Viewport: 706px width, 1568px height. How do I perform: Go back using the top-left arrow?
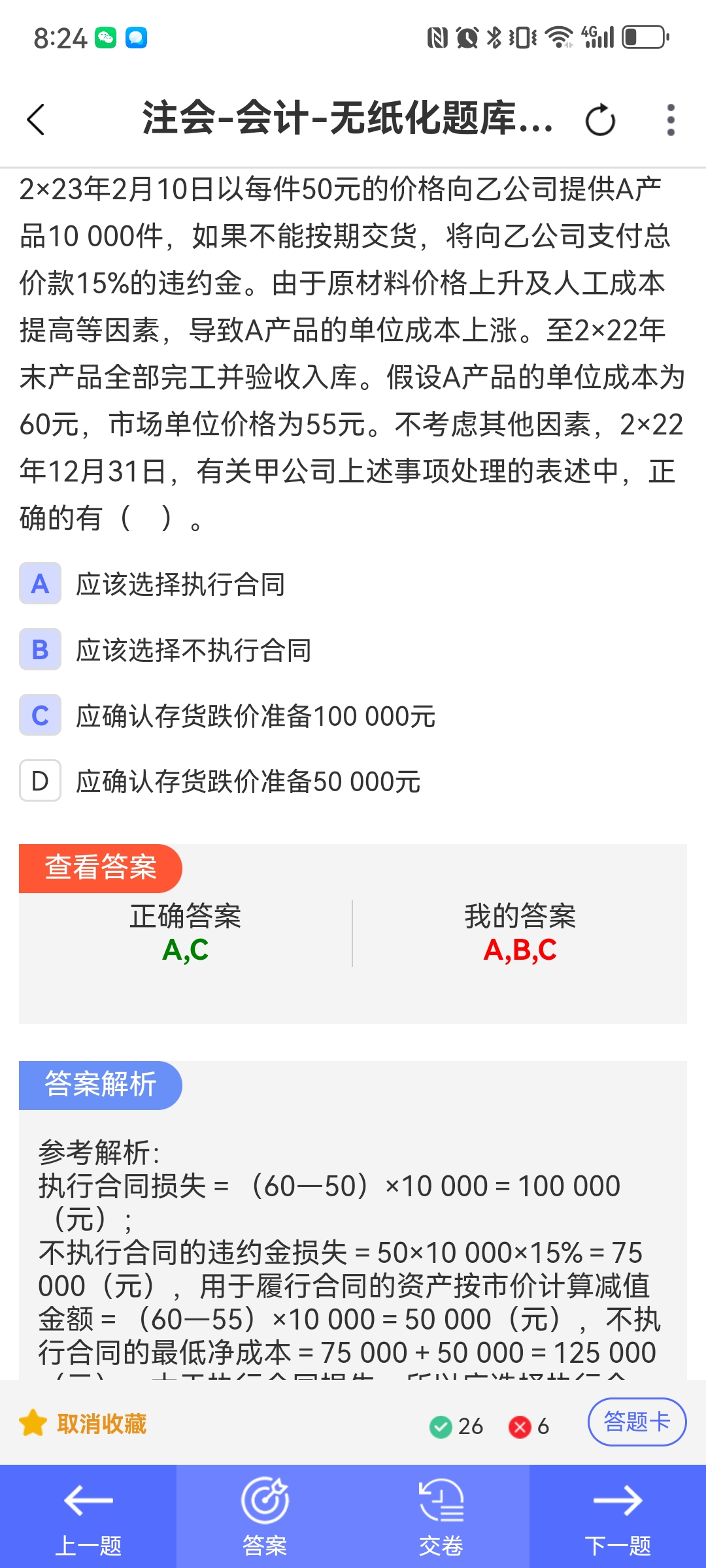coord(36,120)
